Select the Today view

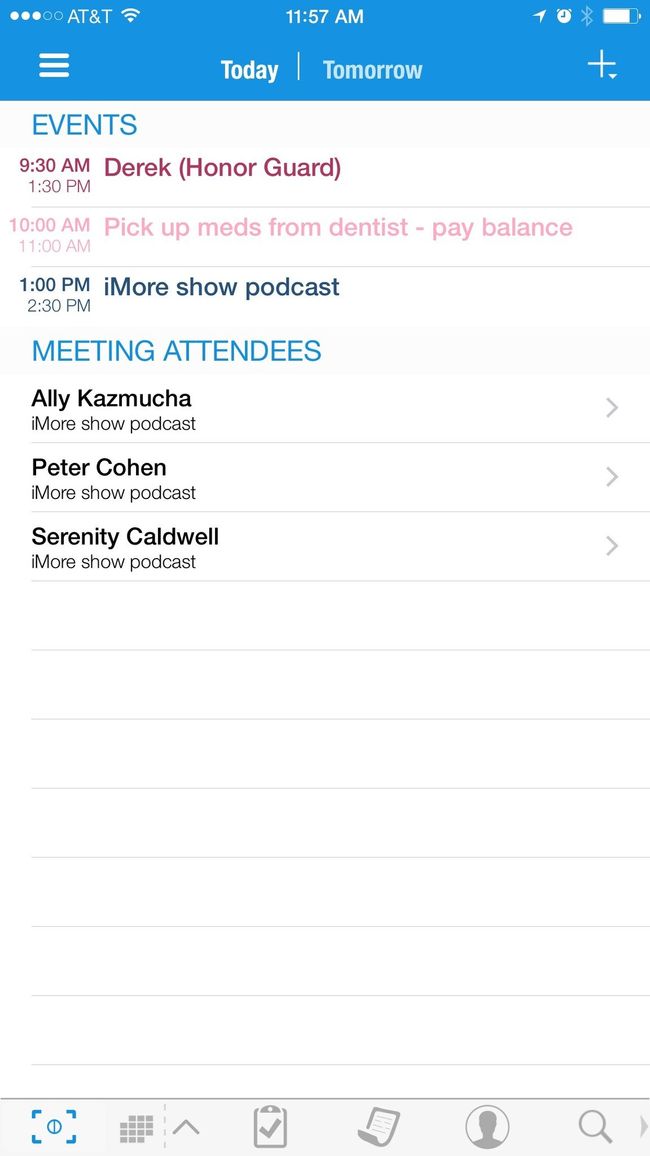point(249,70)
